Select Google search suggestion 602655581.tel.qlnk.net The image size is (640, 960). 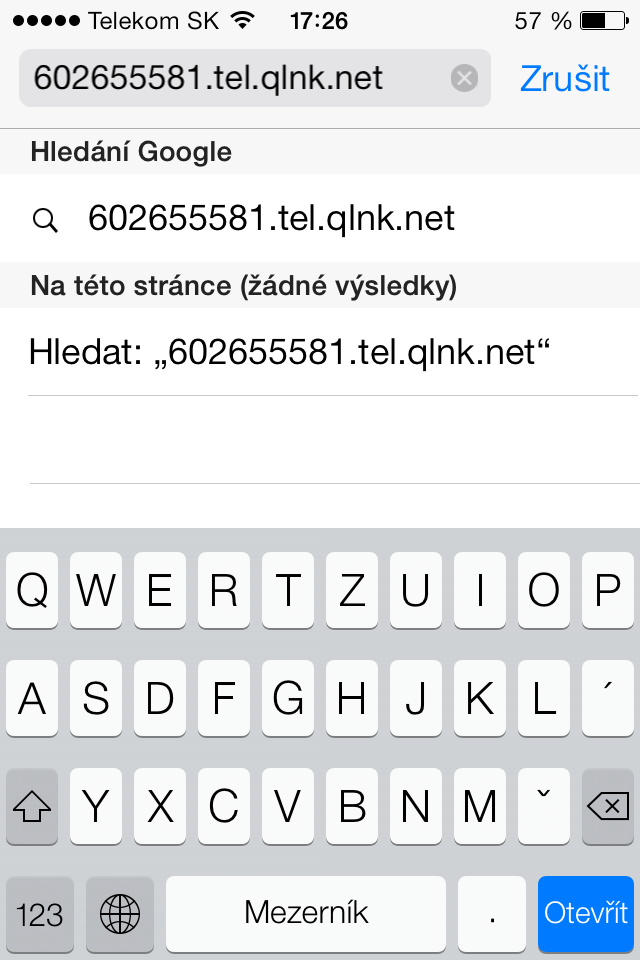click(x=272, y=218)
